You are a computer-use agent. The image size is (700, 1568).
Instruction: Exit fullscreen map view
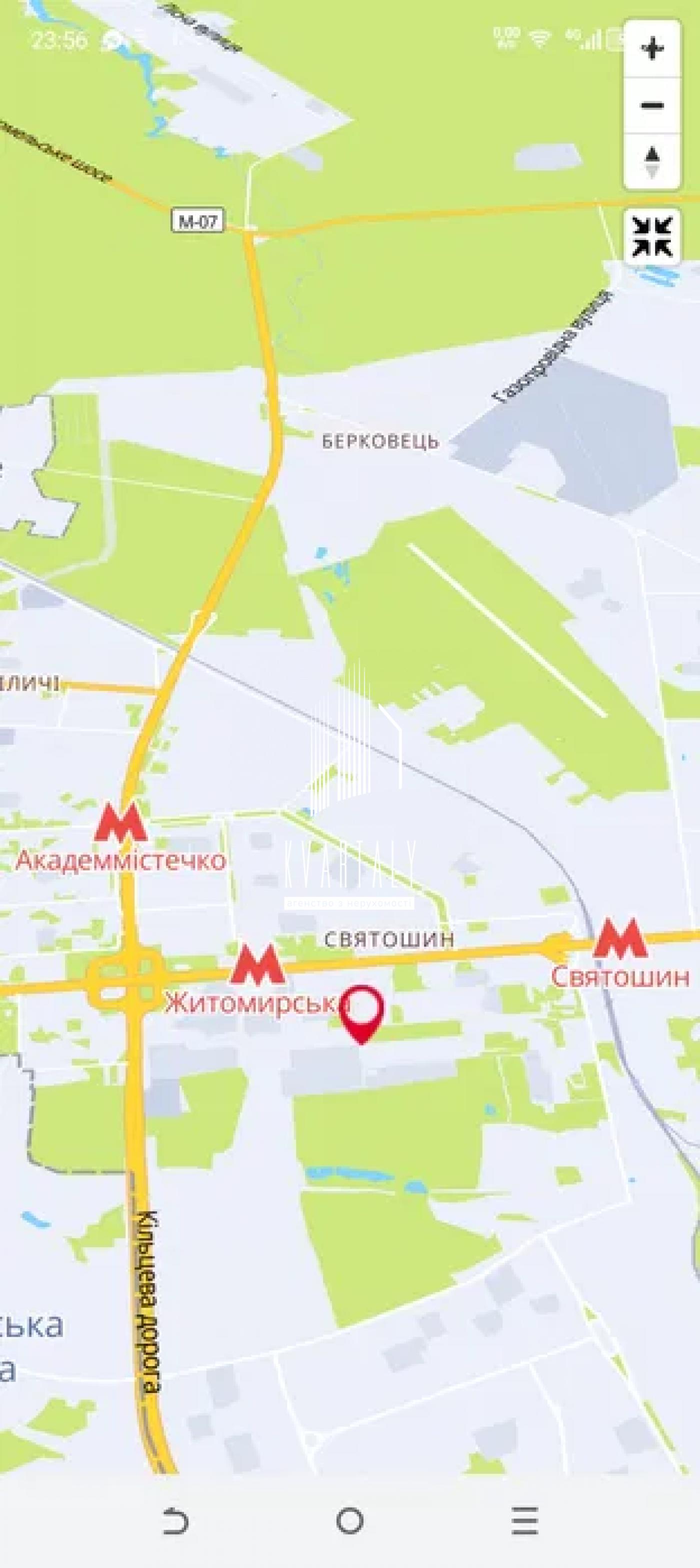point(652,237)
